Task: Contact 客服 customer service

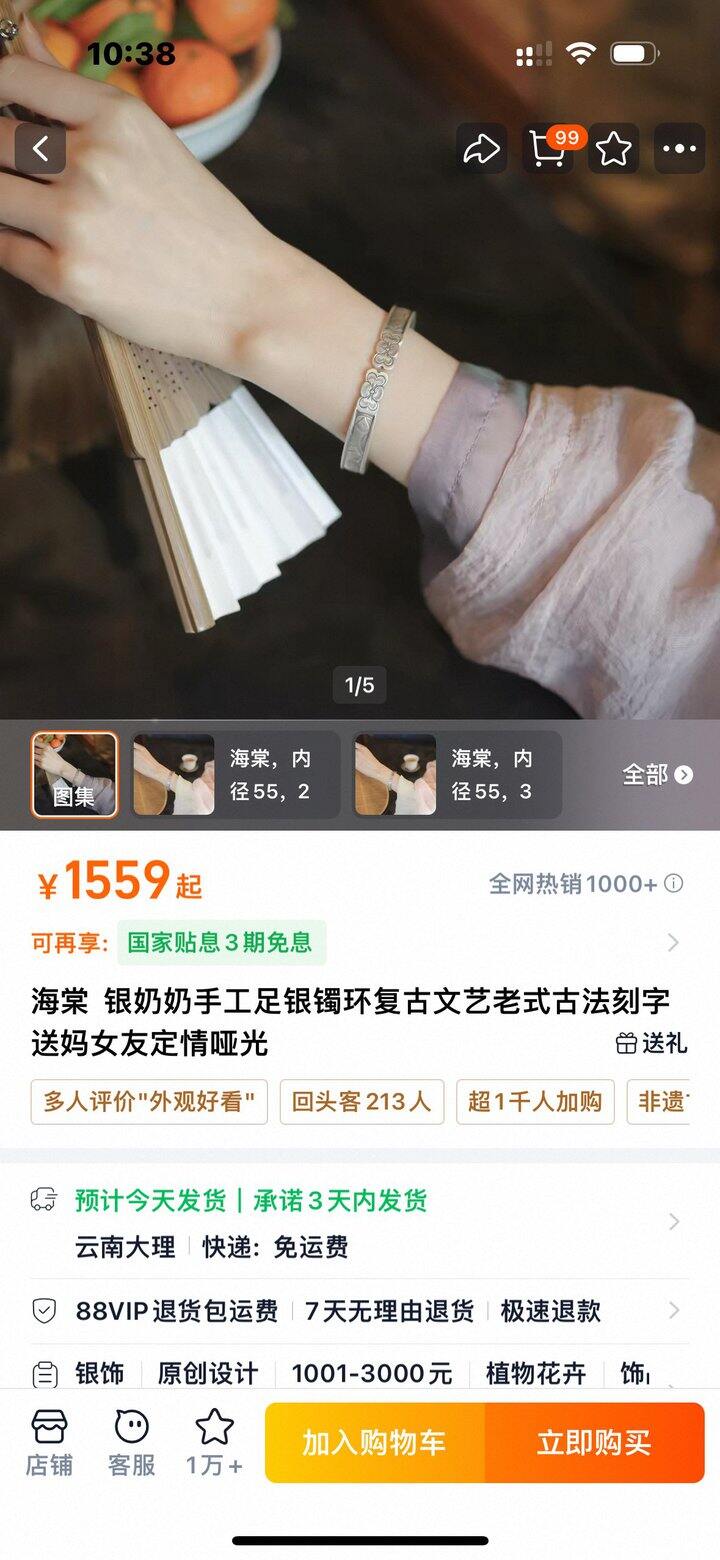Action: pyautogui.click(x=131, y=1443)
